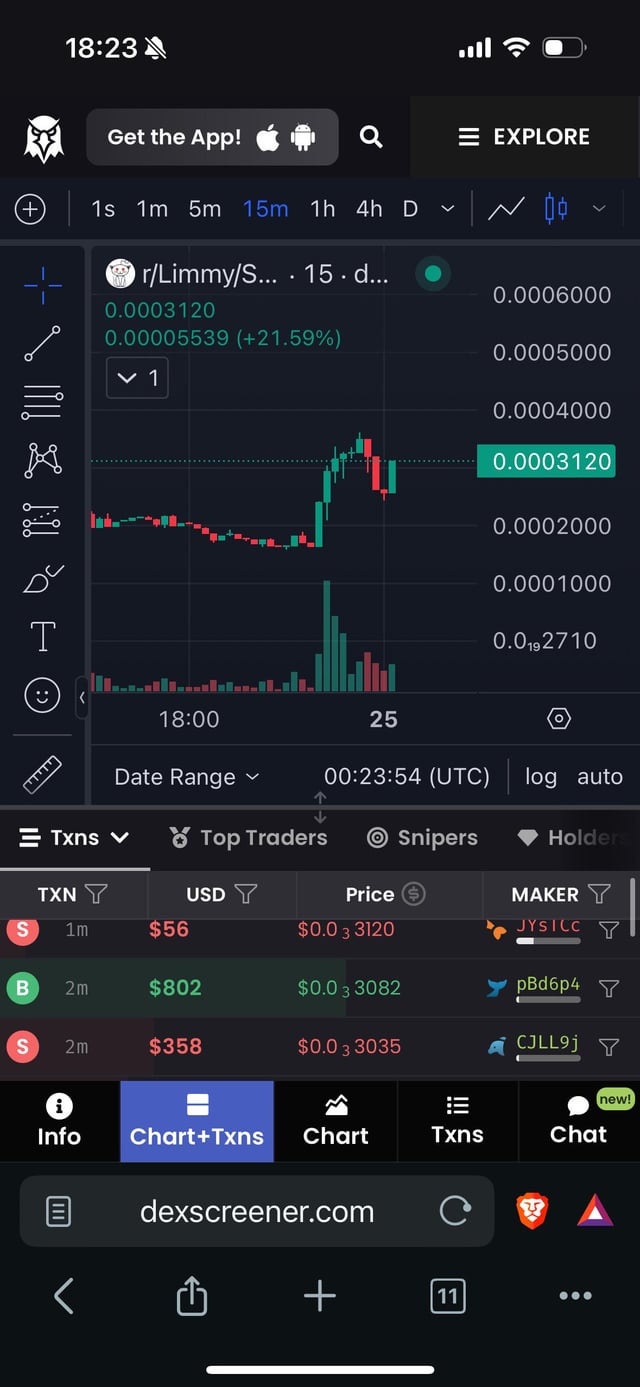The height and width of the screenshot is (1387, 640).
Task: Select the 5m timeframe
Action: [205, 209]
